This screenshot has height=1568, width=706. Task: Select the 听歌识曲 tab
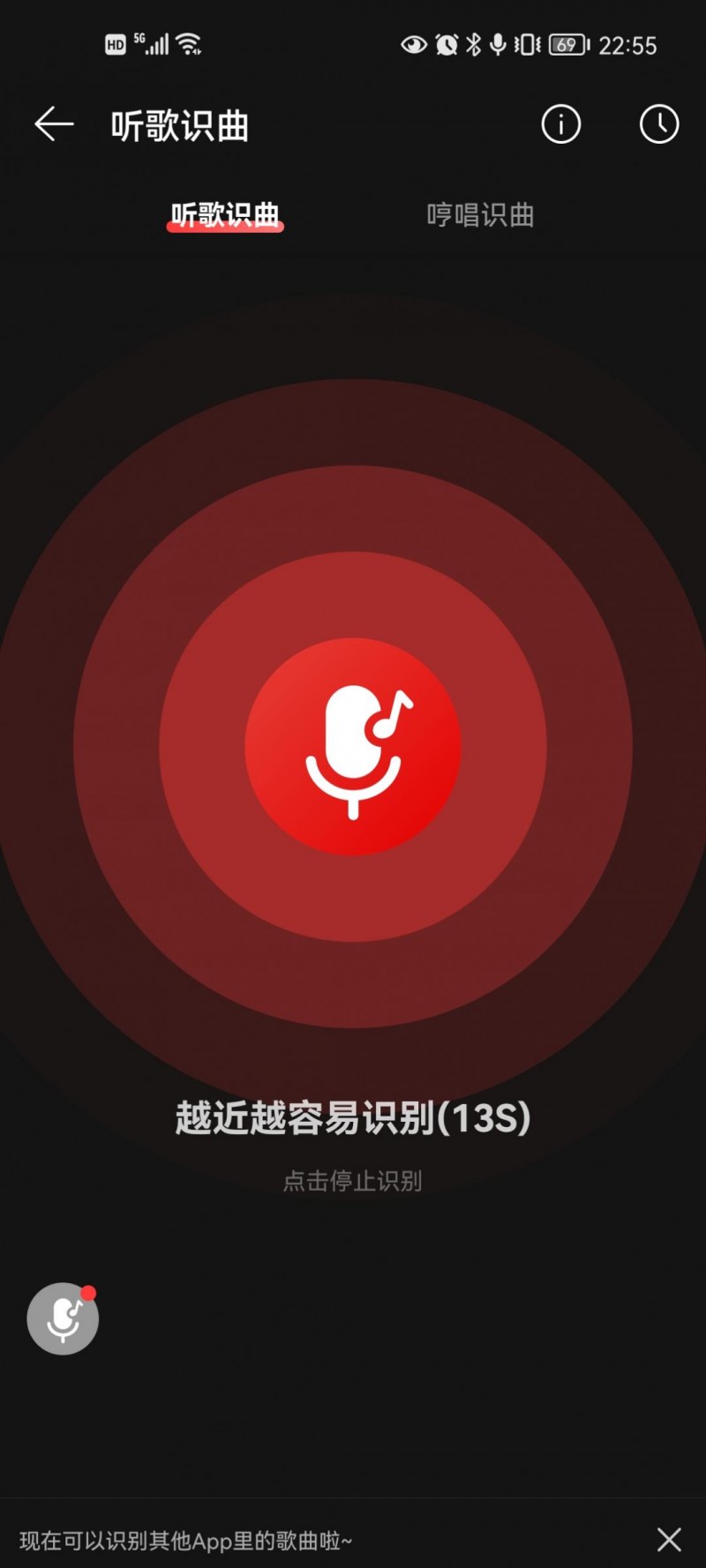click(225, 215)
